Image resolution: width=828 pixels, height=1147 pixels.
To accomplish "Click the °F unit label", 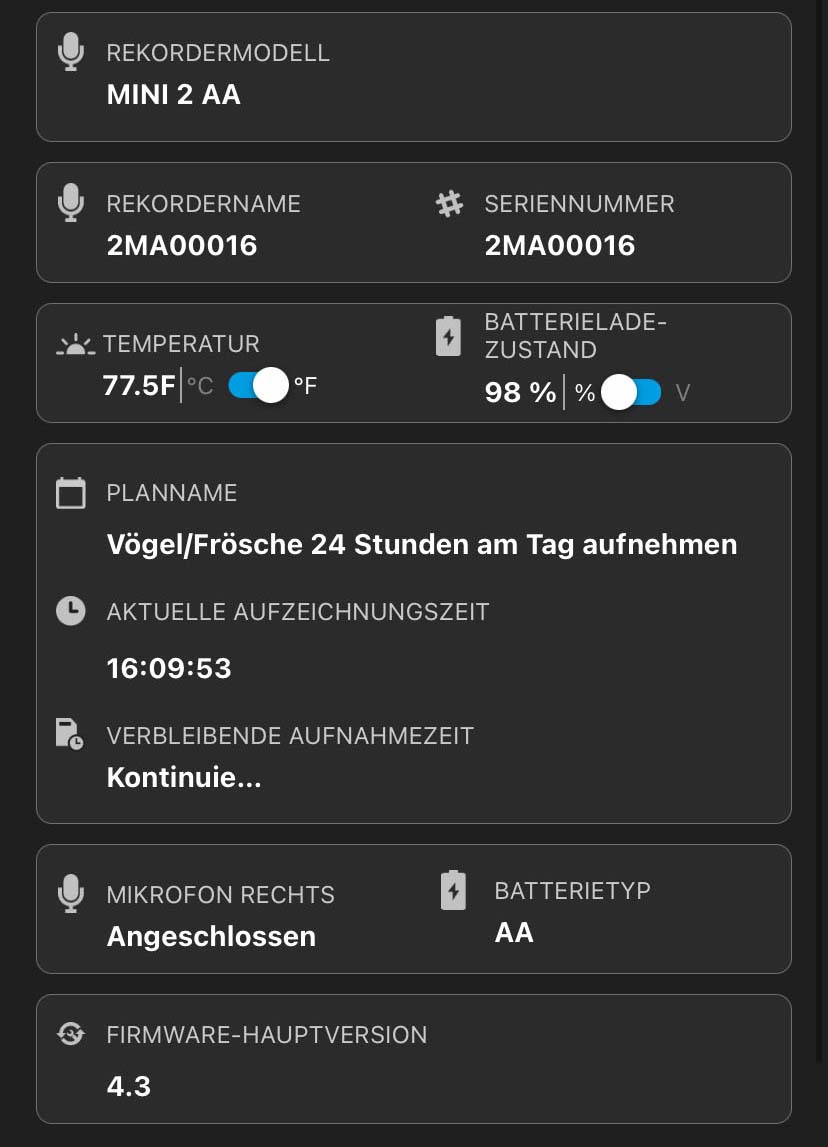I will 304,384.
